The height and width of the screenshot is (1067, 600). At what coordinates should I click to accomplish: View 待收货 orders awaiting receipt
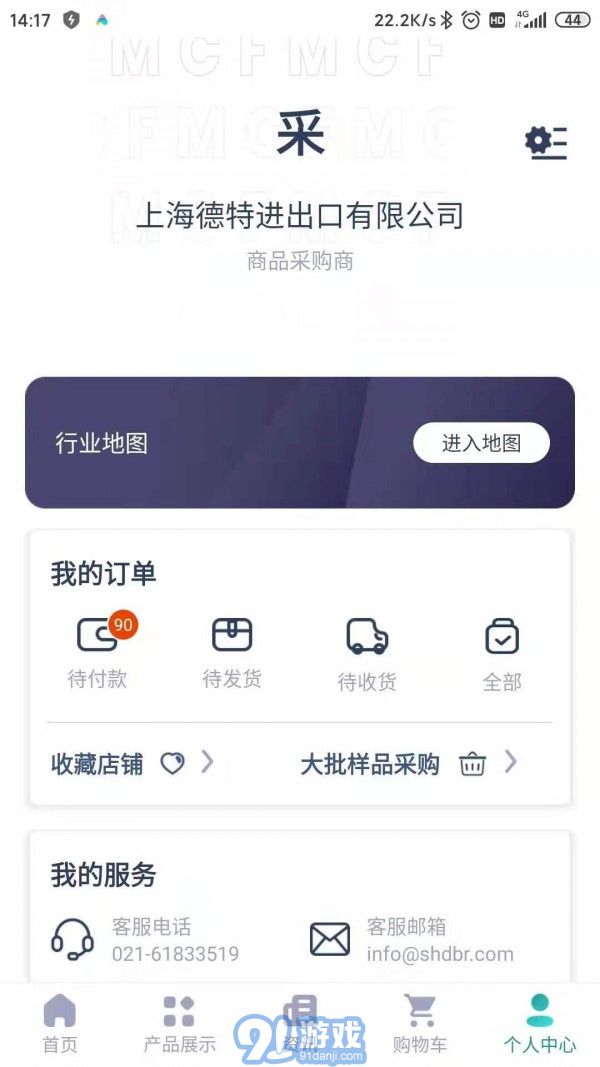coord(367,654)
